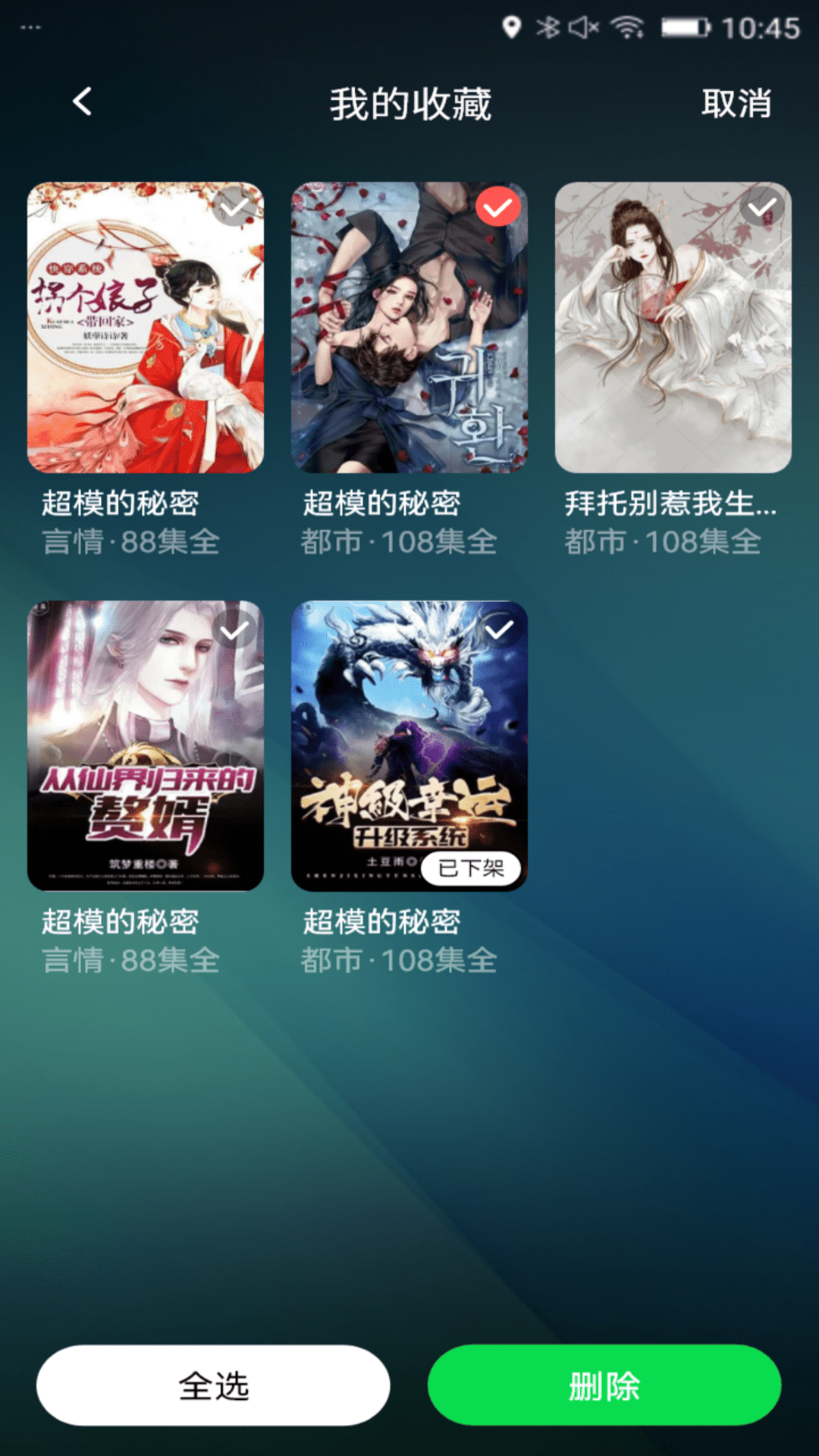819x1456 pixels.
Task: Tap the 已下架 removed badge
Action: [472, 869]
